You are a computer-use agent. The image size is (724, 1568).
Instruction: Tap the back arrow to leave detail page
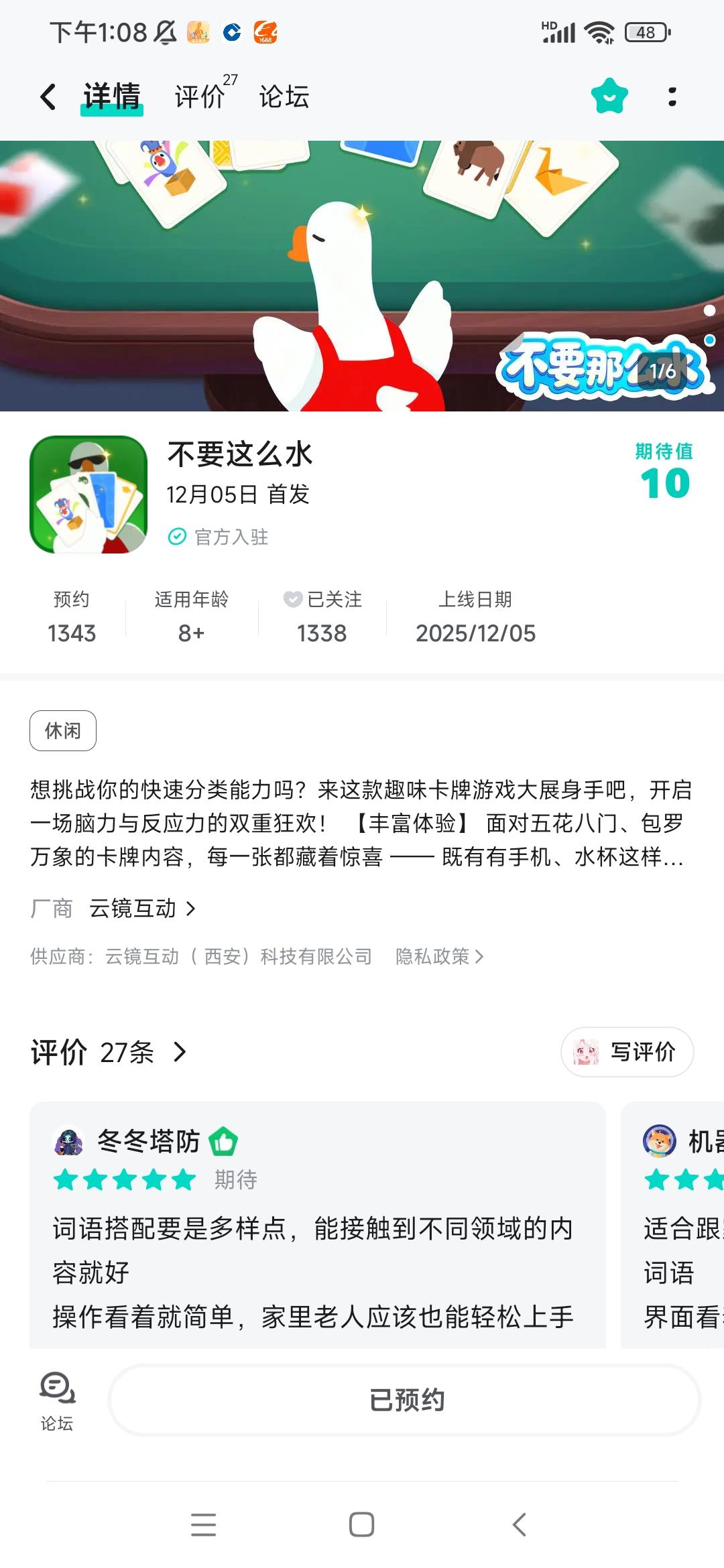coord(47,96)
